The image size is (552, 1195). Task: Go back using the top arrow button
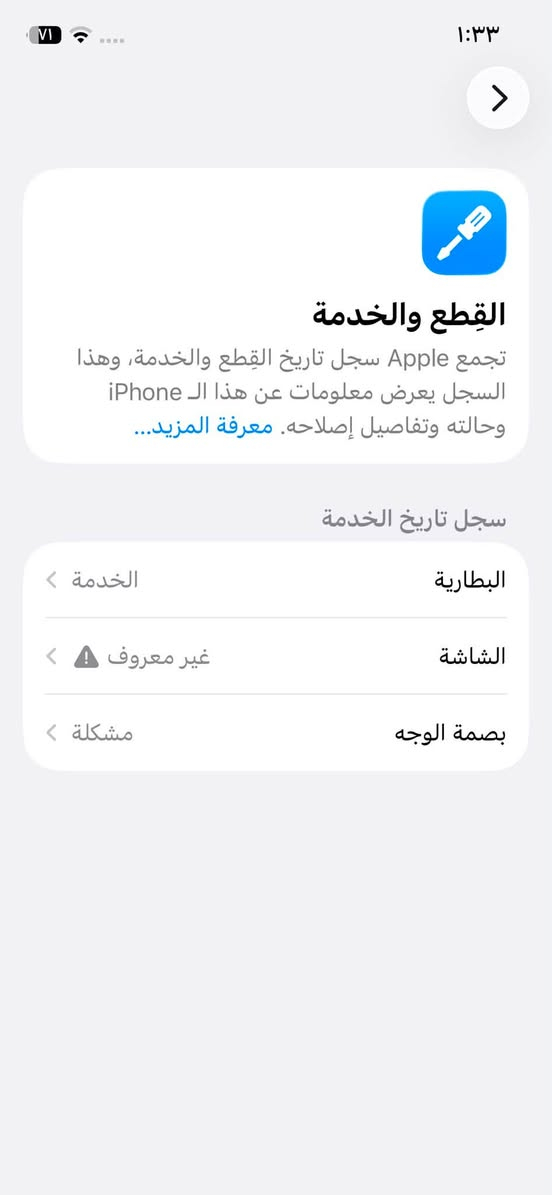coord(498,98)
